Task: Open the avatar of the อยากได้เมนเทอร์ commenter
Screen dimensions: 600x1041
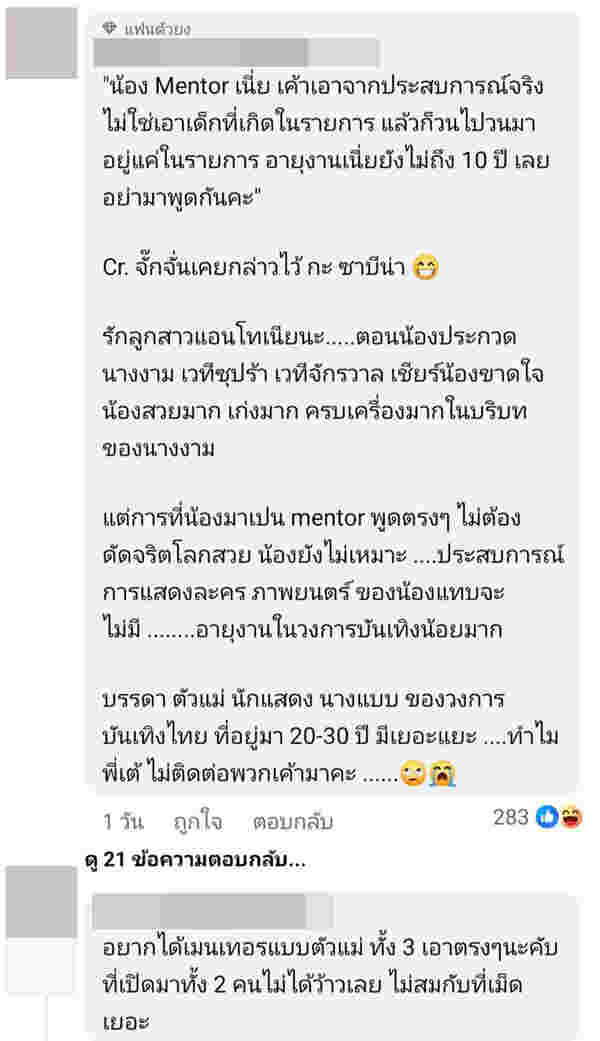Action: click(41, 901)
